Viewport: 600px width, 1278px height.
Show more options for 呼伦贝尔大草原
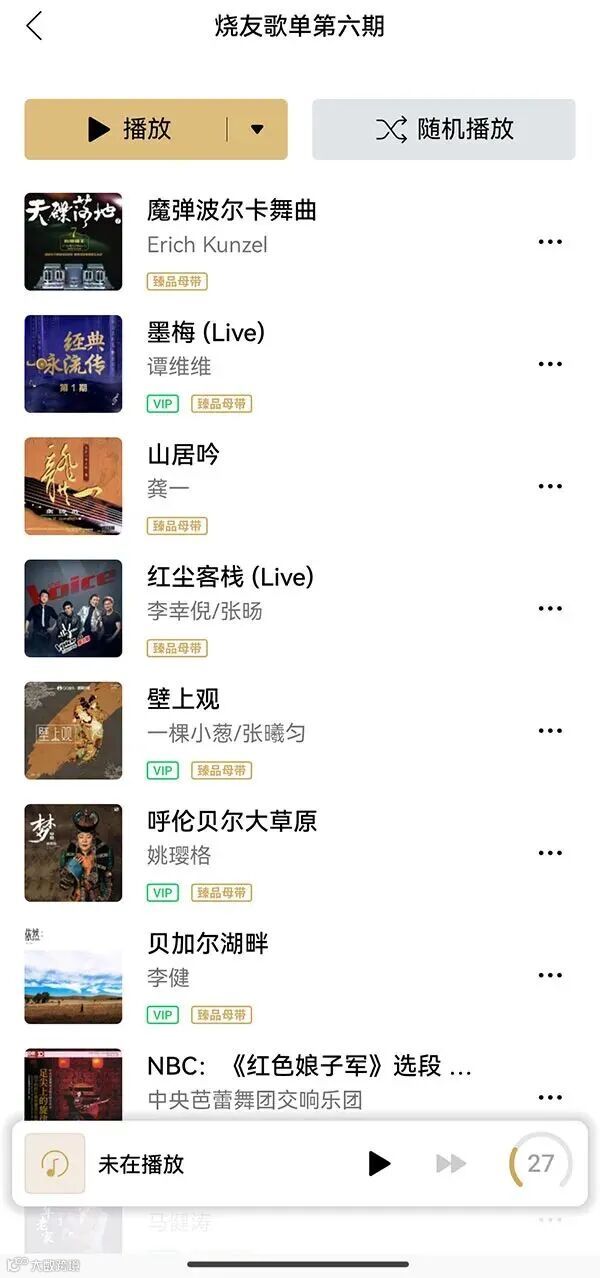point(550,853)
